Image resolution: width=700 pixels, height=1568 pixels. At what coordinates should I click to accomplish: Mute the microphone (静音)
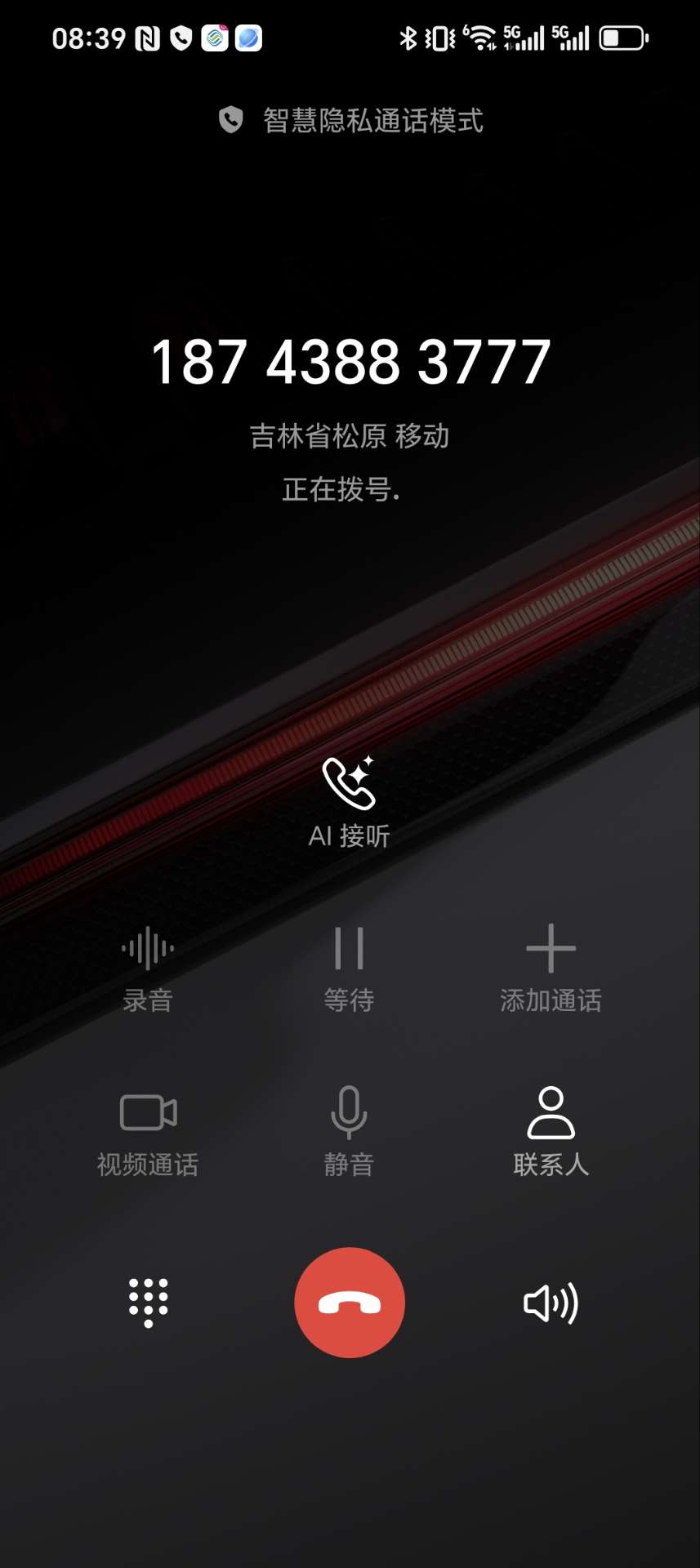pyautogui.click(x=349, y=1129)
